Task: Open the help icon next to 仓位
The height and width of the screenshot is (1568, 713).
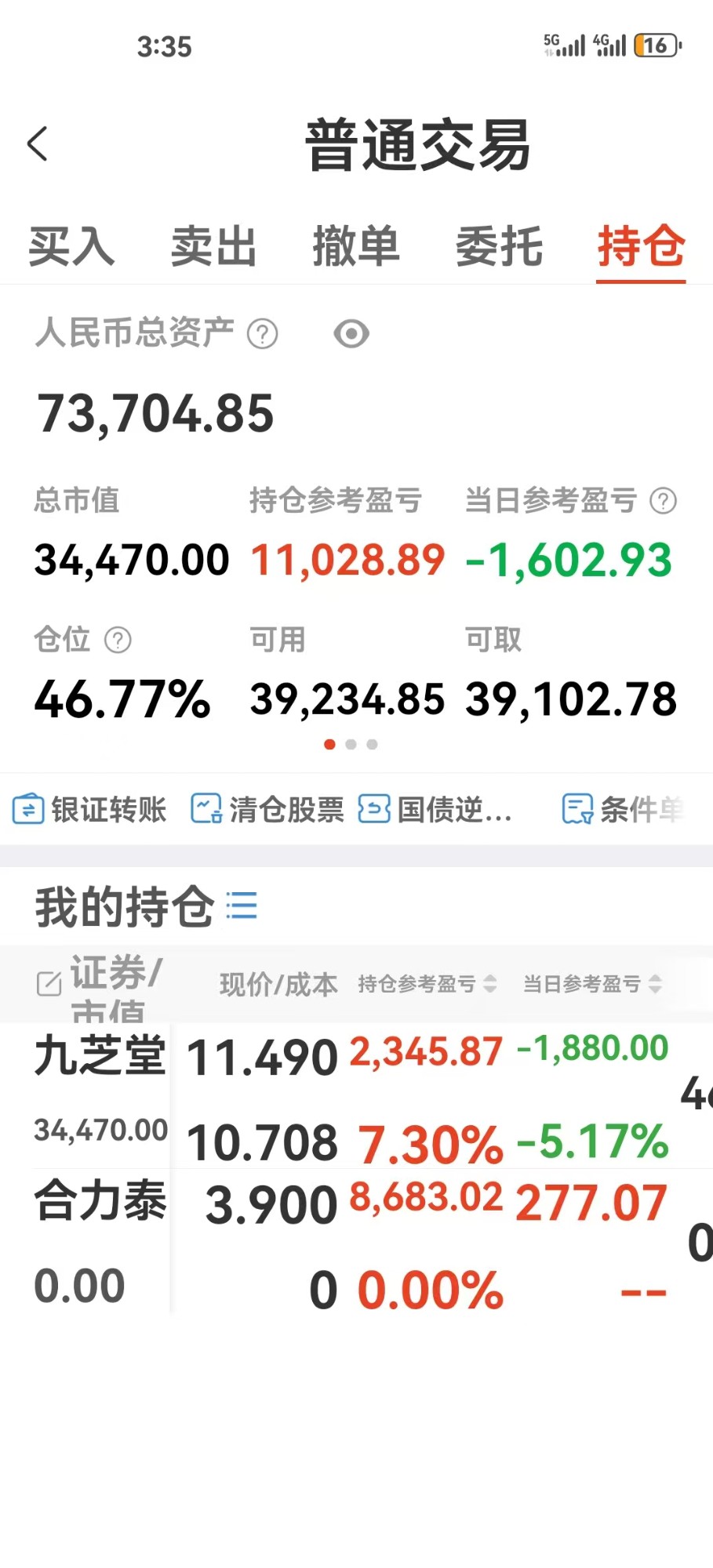Action: (x=118, y=640)
